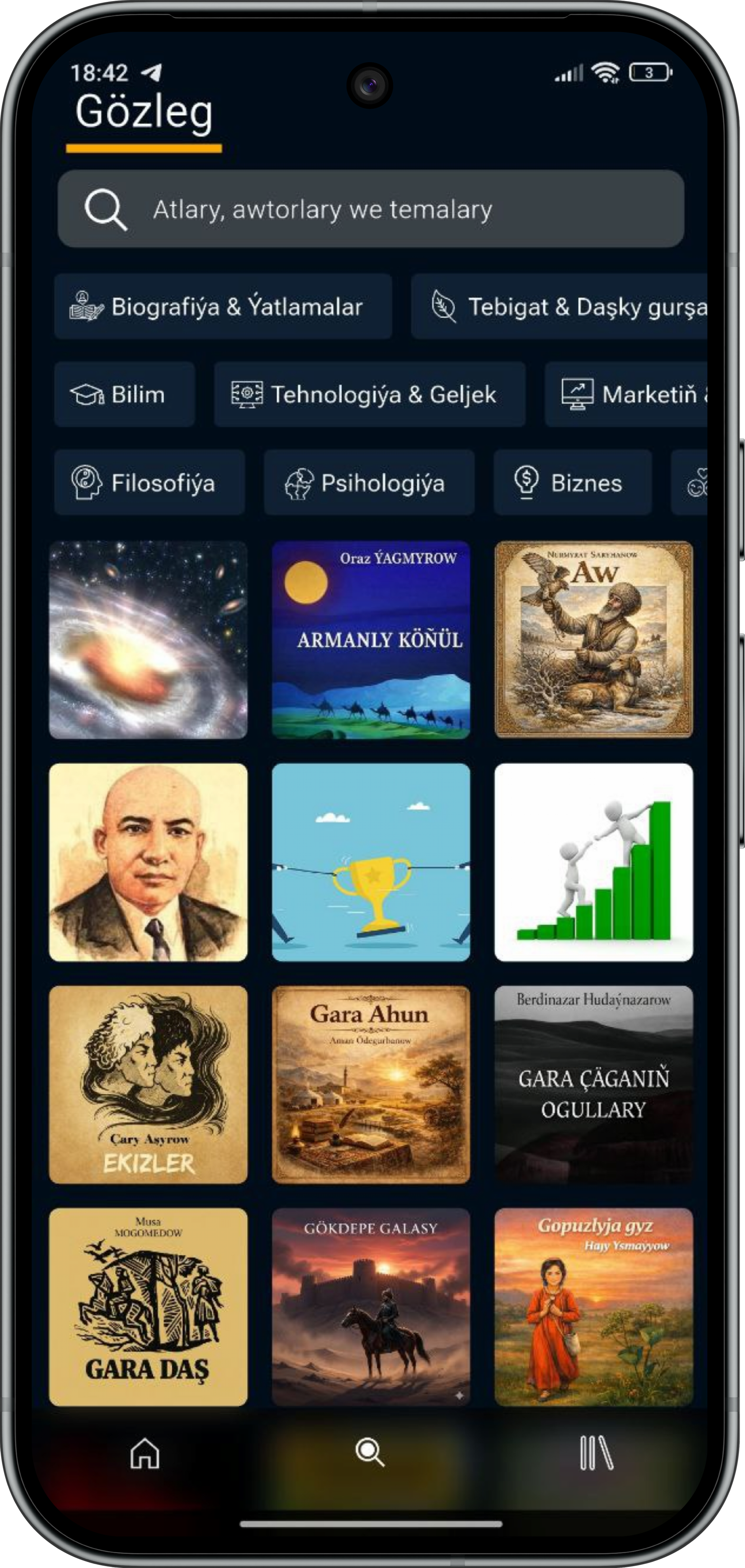745x1568 pixels.
Task: Open the Gopuzlyja gyz book
Action: (593, 1307)
